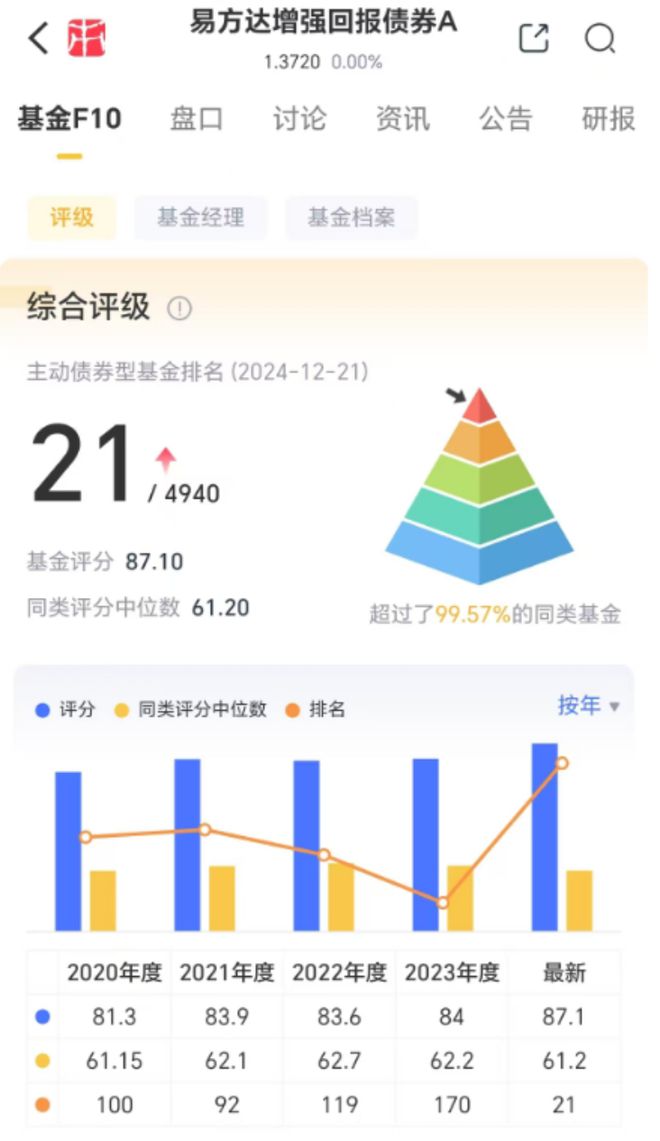
Task: Select the 评级 chip
Action: tap(72, 218)
